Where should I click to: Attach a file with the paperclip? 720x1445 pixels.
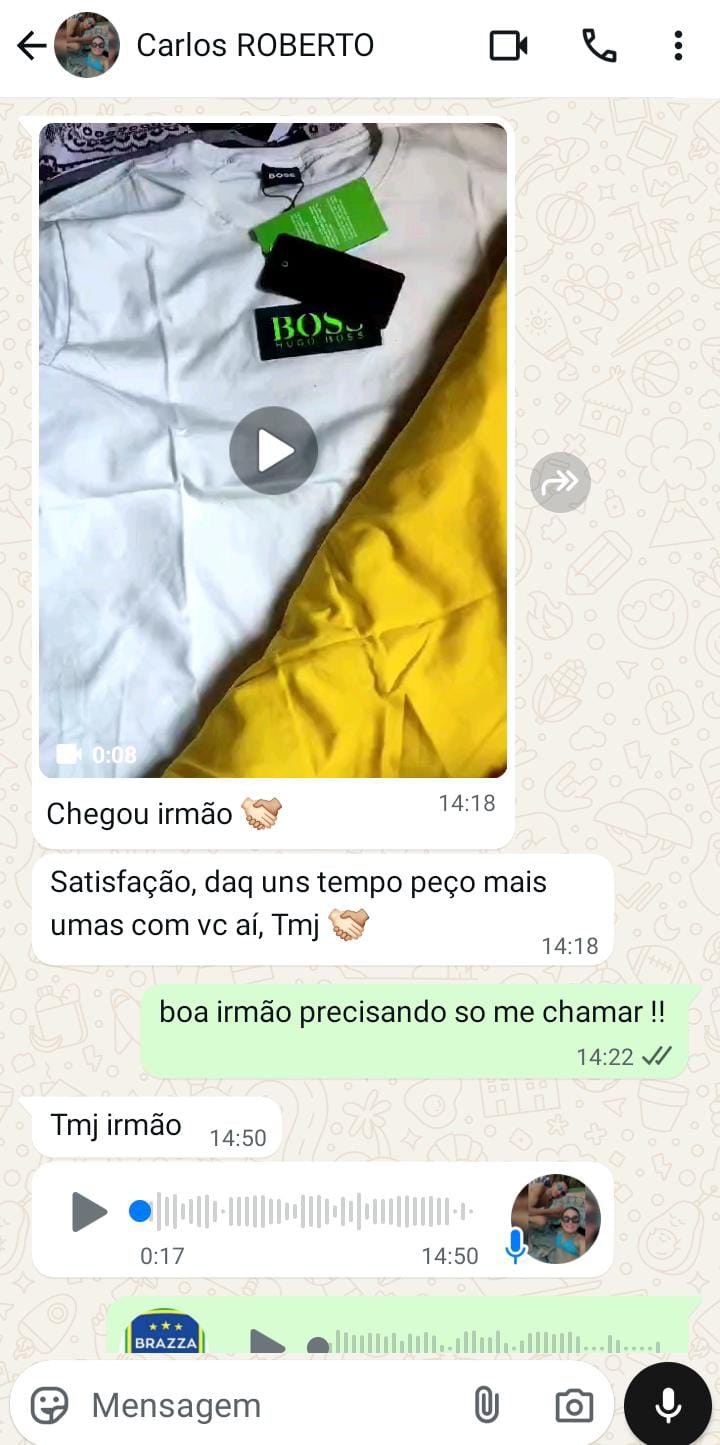tap(486, 1405)
